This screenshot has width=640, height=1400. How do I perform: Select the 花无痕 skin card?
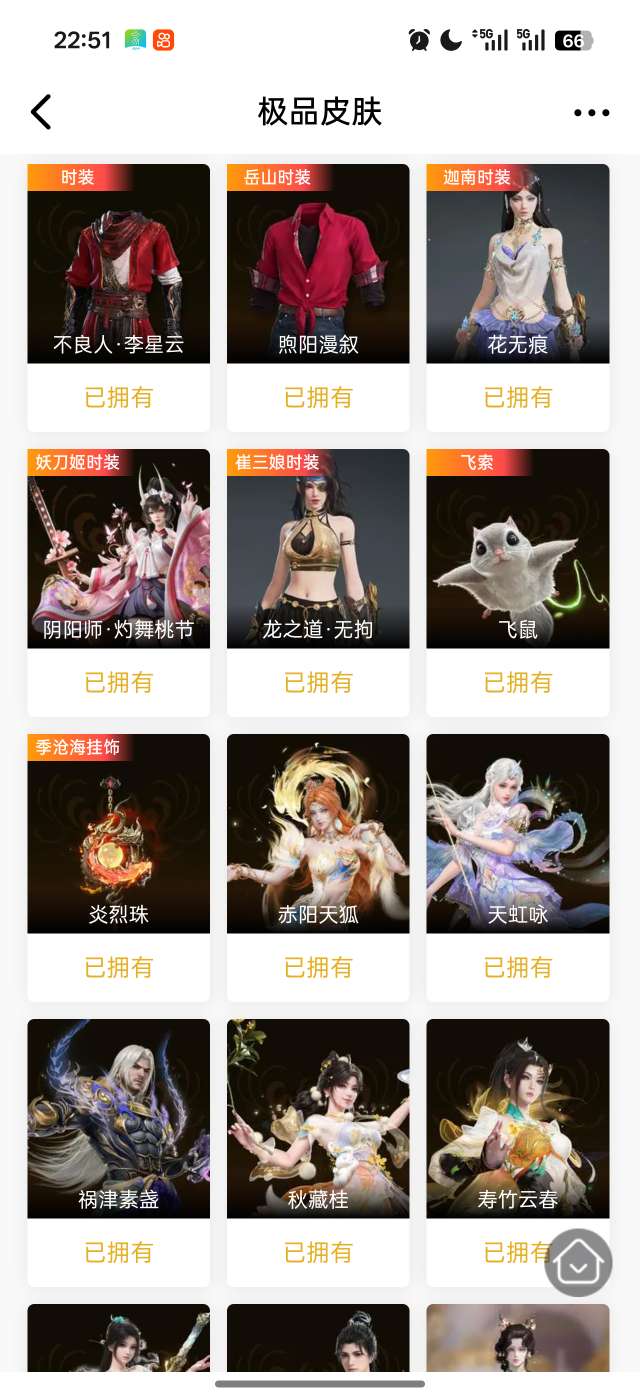coord(518,265)
